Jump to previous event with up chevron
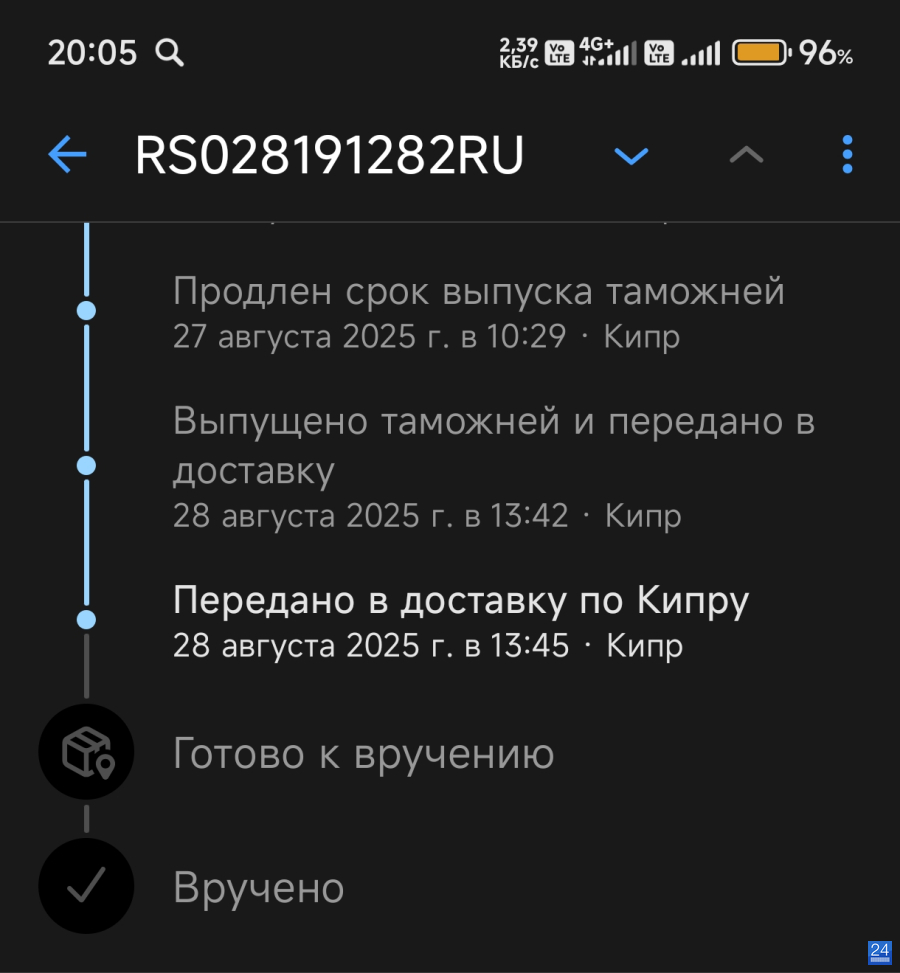 click(746, 155)
